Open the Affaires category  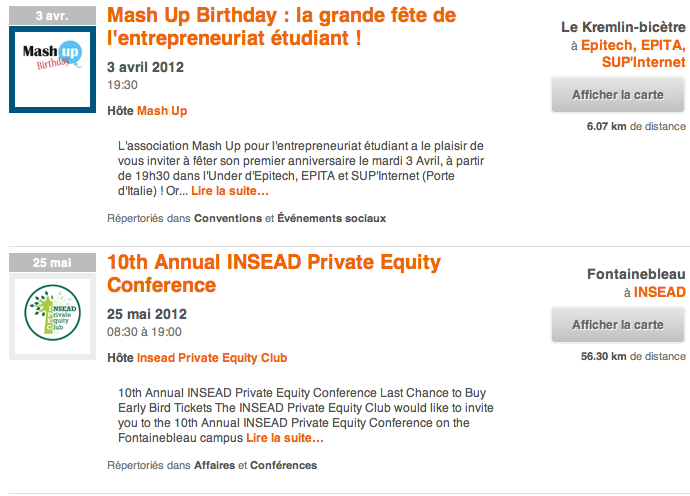pos(215,465)
